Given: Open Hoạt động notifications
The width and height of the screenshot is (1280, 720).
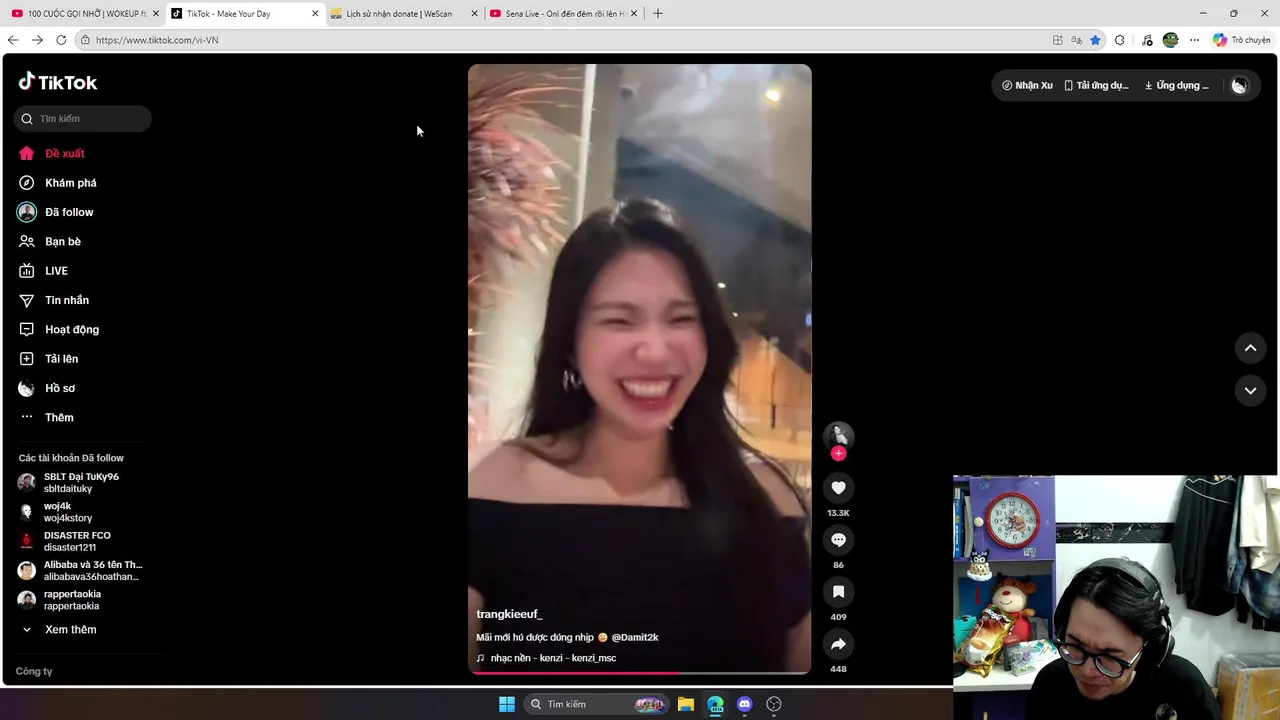Looking at the screenshot, I should [71, 329].
